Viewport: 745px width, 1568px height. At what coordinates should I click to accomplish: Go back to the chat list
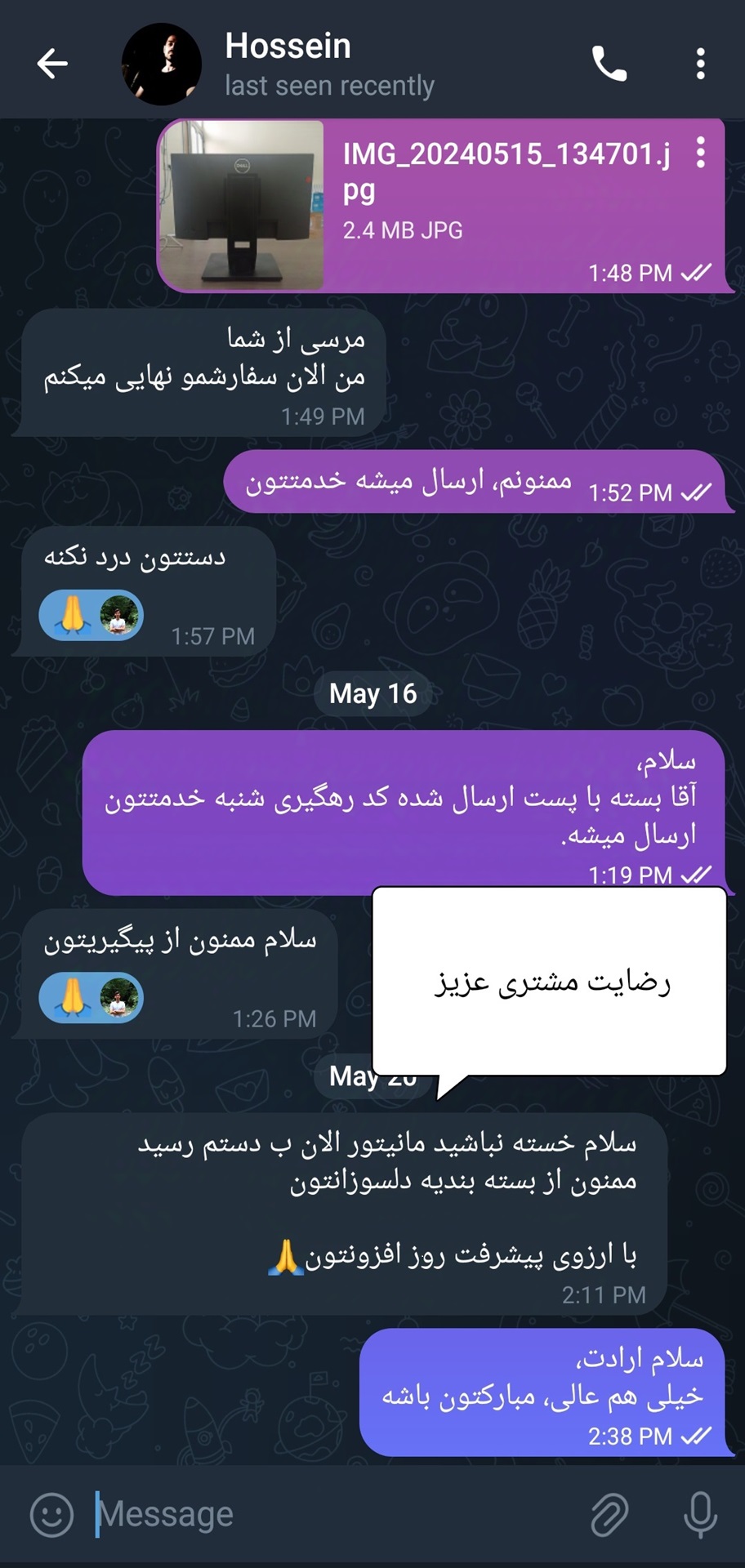(x=52, y=64)
